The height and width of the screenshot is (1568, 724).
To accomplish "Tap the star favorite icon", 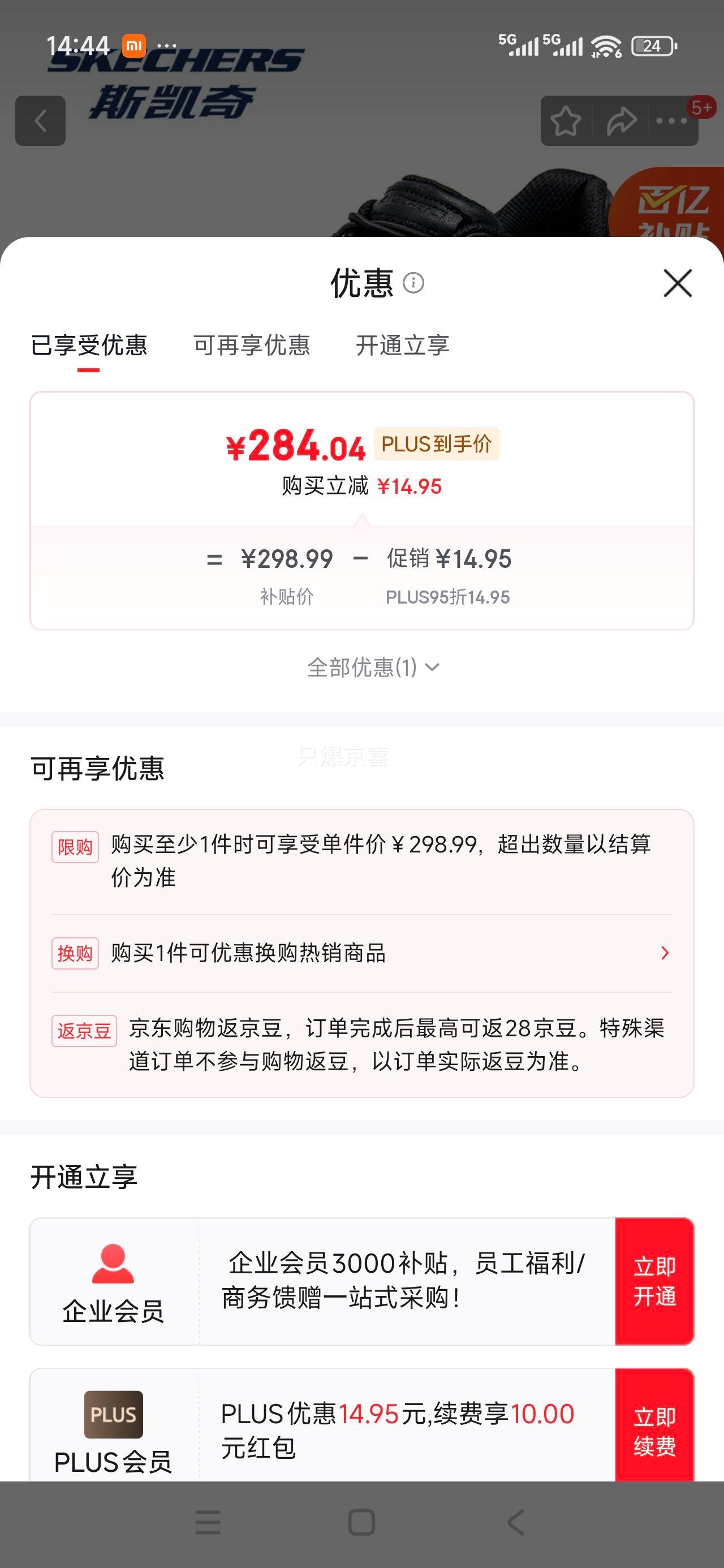I will click(x=567, y=120).
